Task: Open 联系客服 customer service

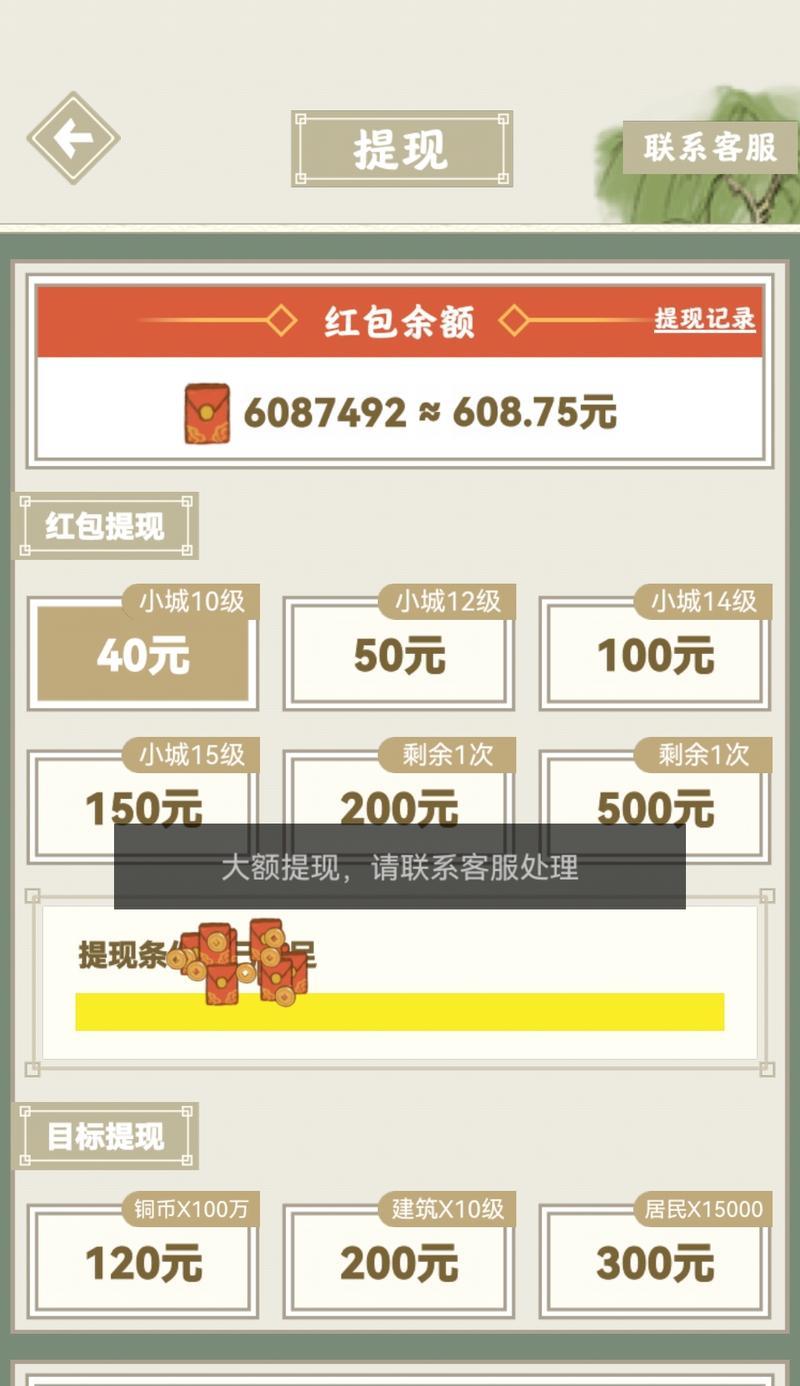Action: coord(710,147)
